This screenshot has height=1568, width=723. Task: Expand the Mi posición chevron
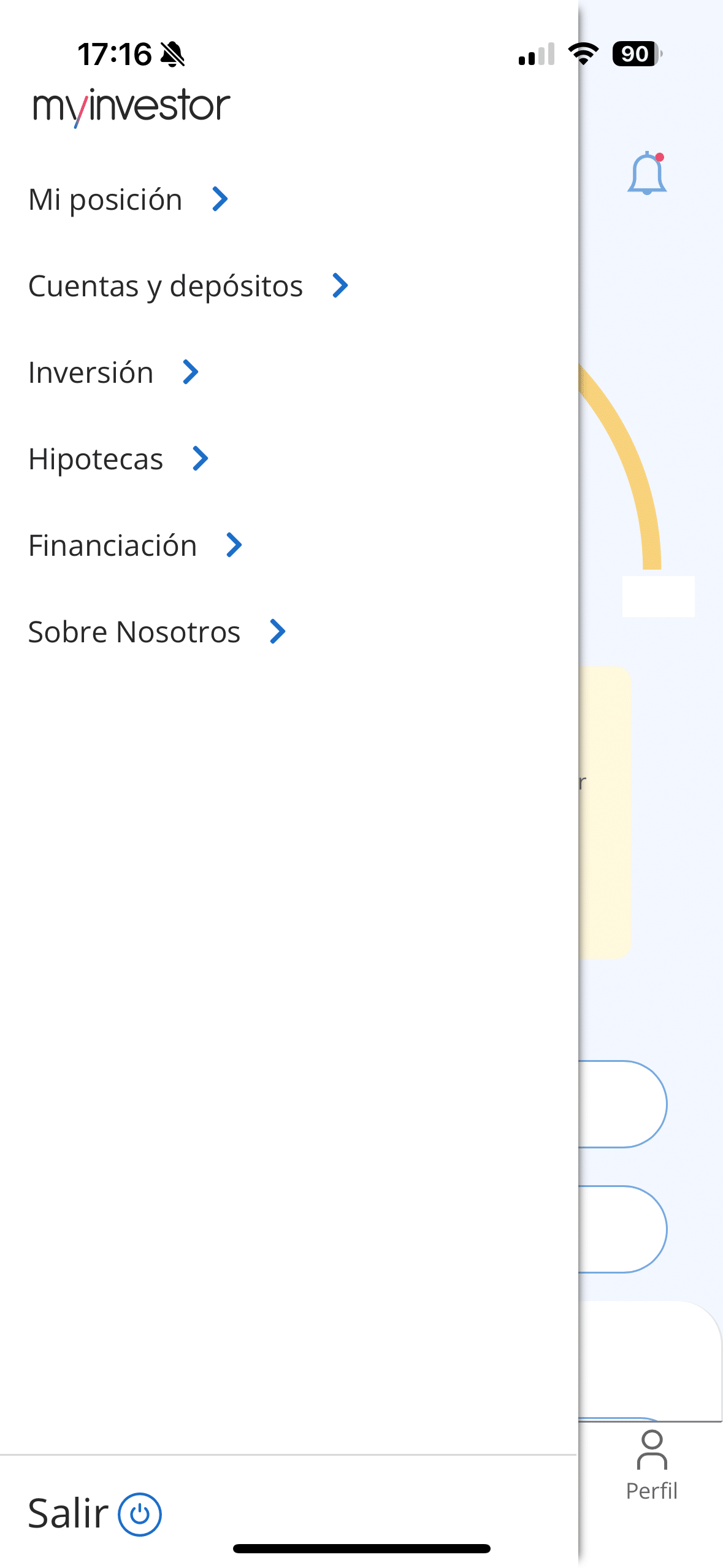tap(220, 199)
